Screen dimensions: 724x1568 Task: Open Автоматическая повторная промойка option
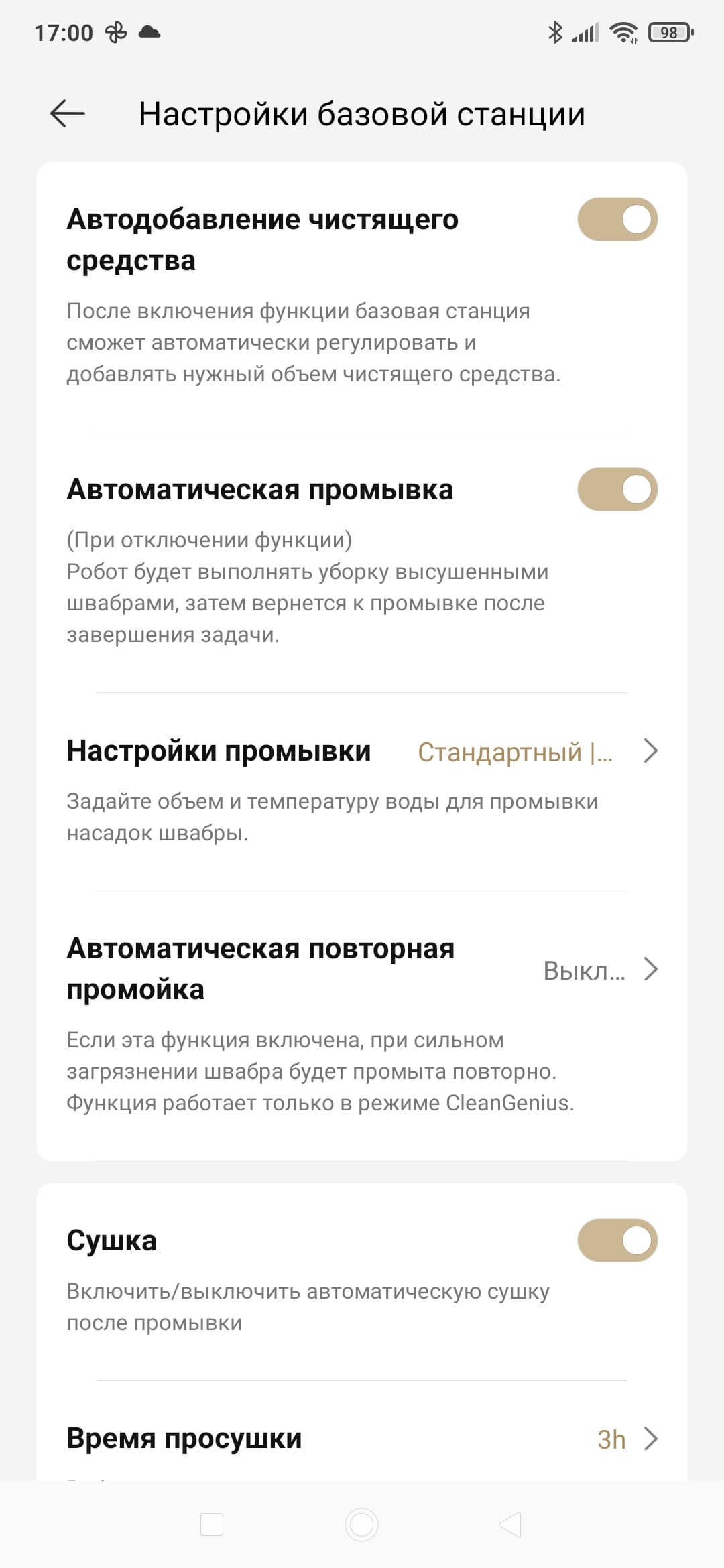[x=362, y=970]
